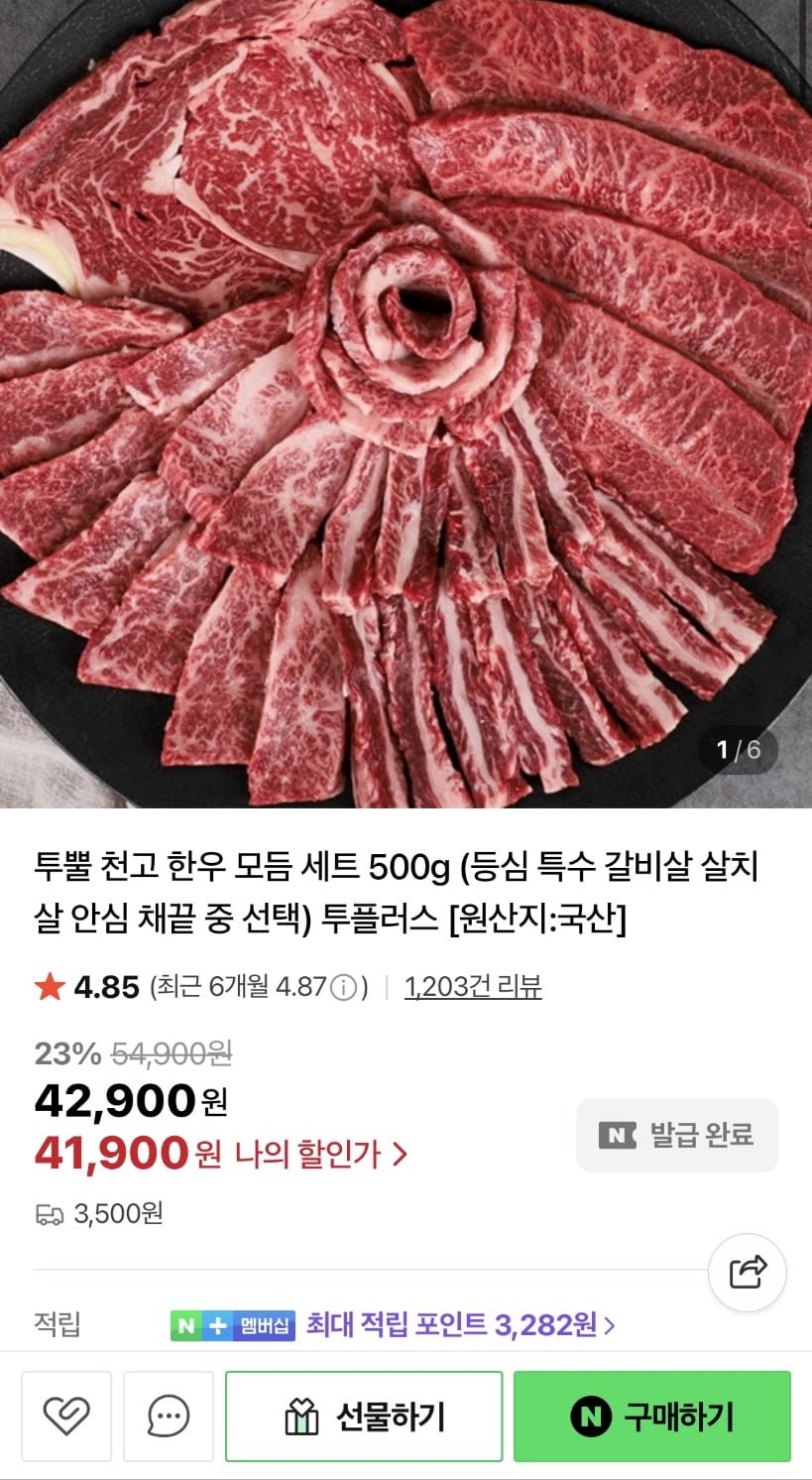The image size is (812, 1480).
Task: View 나의 할인가 discount details
Action: (320, 1154)
